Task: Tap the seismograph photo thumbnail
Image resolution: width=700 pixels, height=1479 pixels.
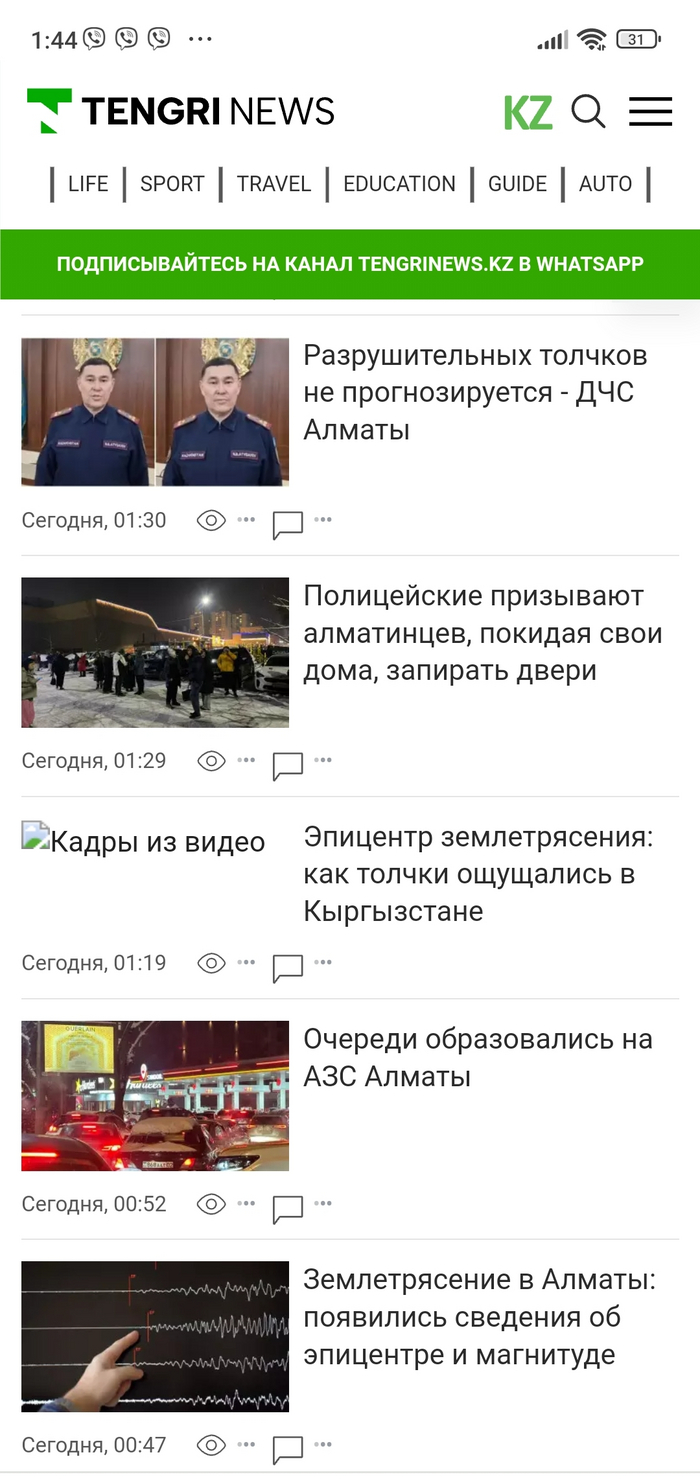Action: point(155,1336)
